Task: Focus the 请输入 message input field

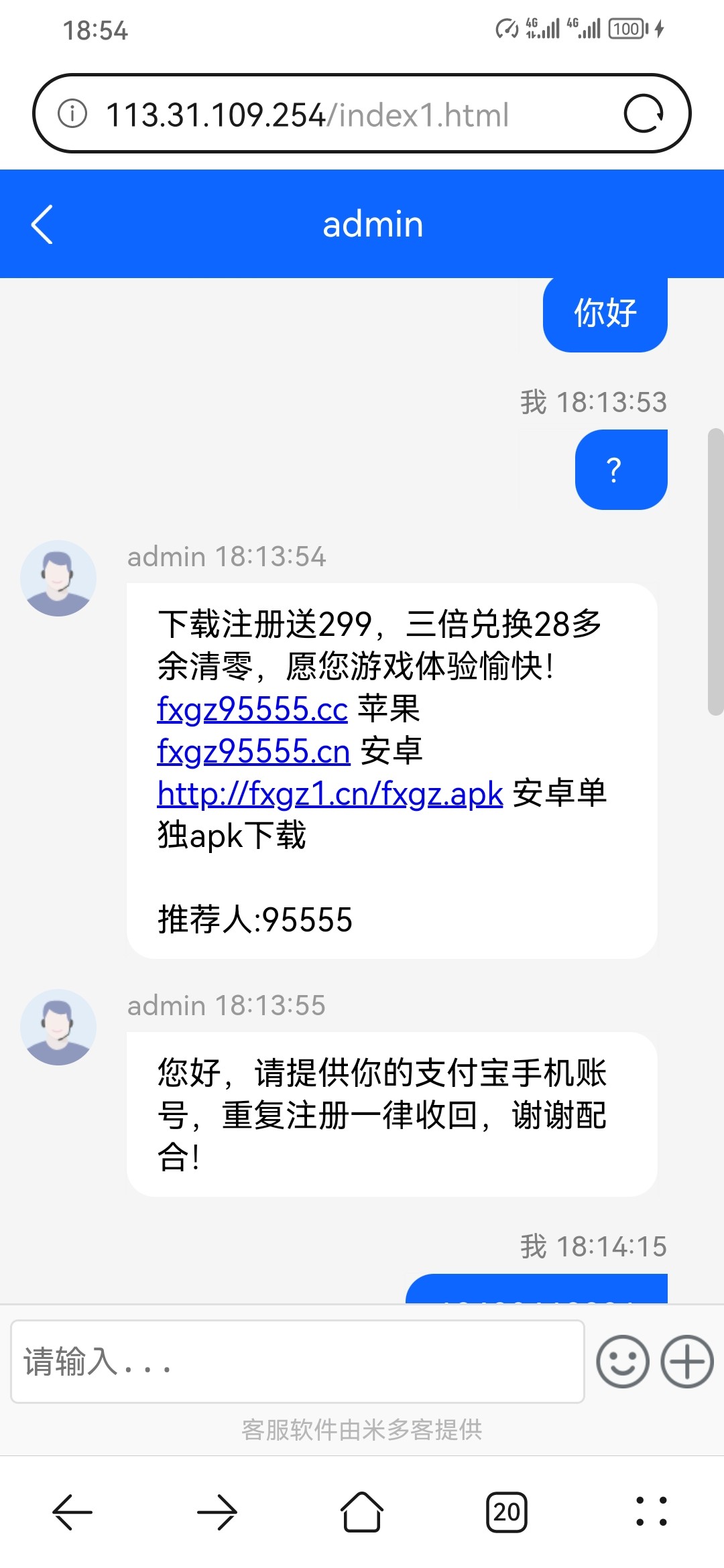Action: (298, 1362)
